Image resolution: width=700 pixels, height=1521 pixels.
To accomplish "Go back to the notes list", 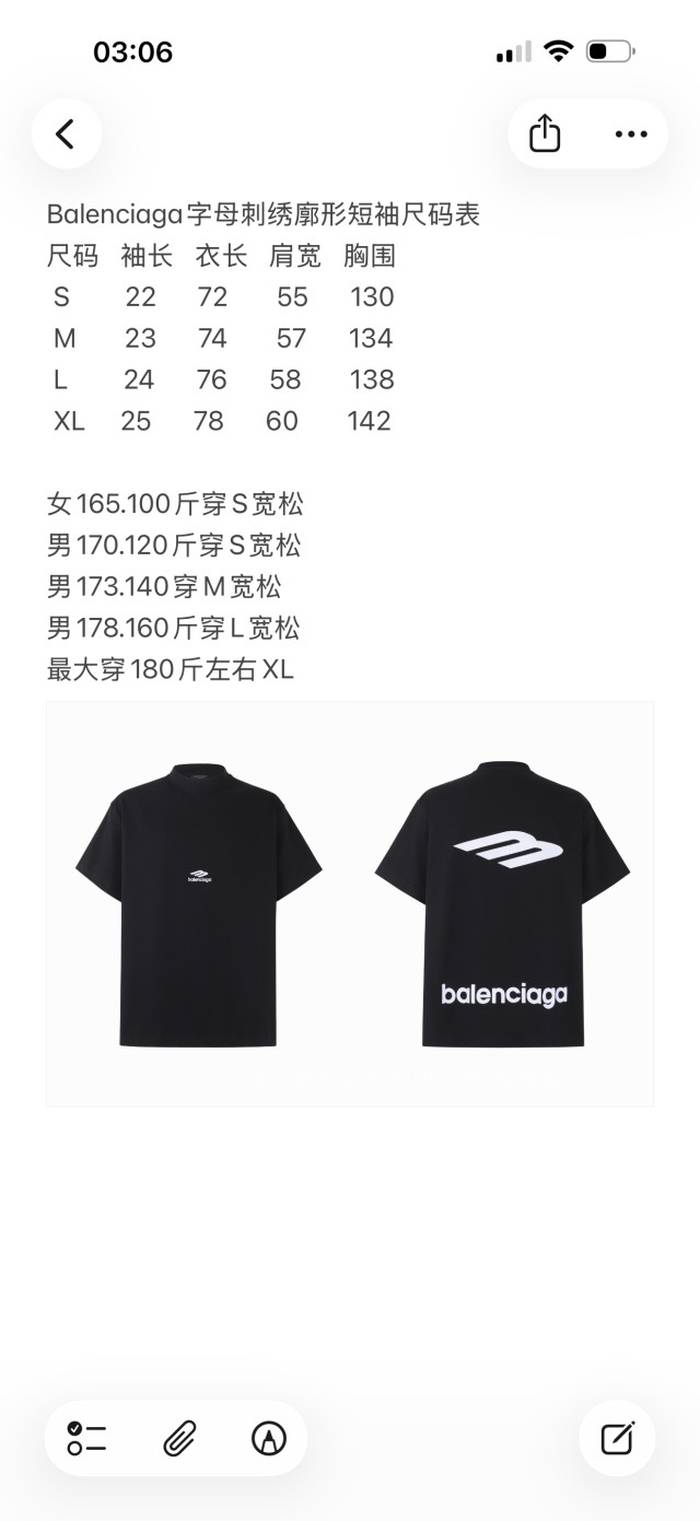I will [x=66, y=134].
